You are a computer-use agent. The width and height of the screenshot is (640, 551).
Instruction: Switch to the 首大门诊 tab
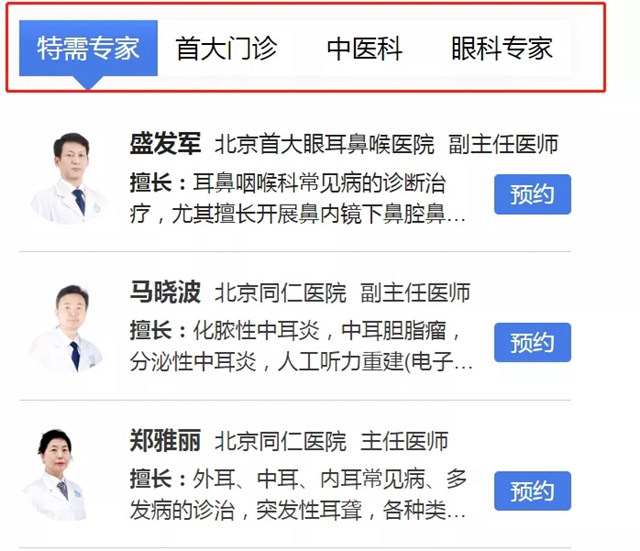tap(226, 48)
